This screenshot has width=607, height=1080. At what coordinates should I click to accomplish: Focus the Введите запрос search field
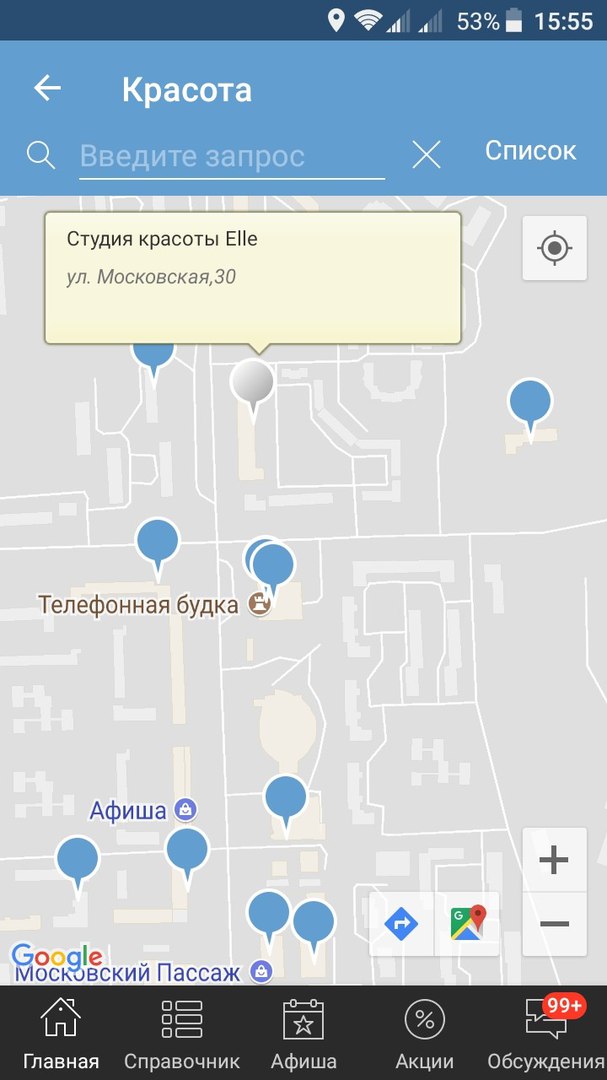point(230,156)
